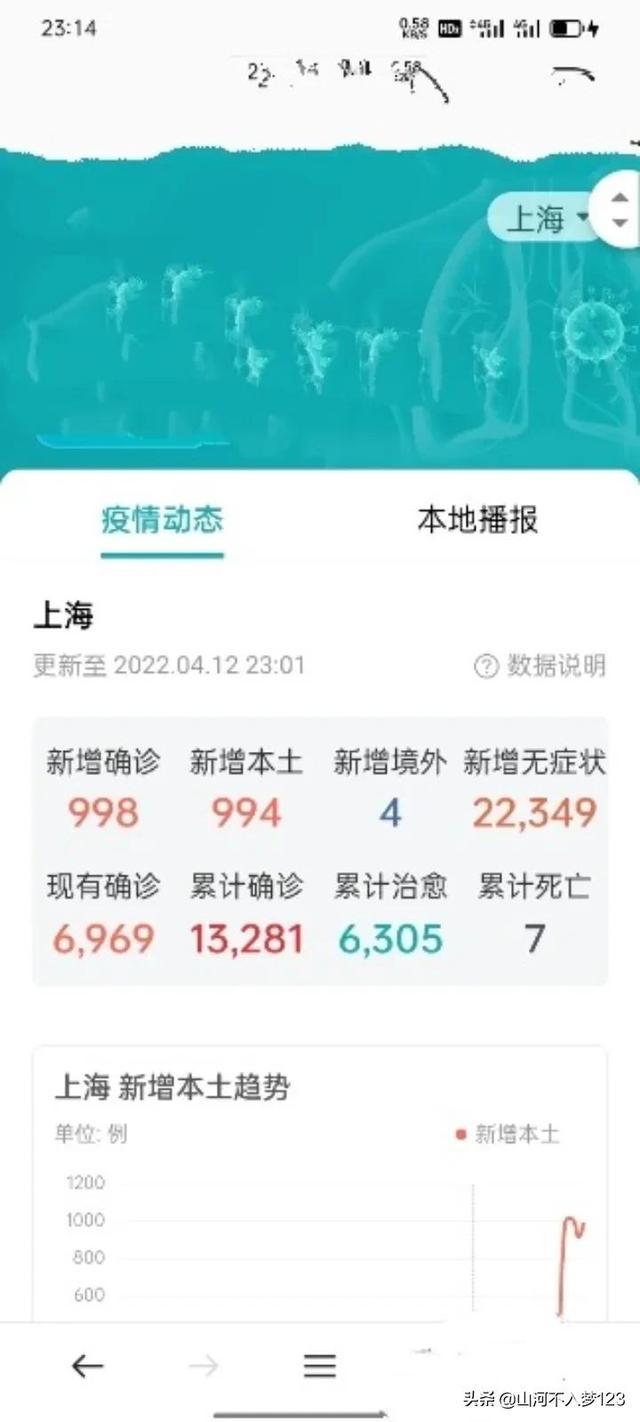Open the browser hamburger menu
Image resolution: width=640 pixels, height=1422 pixels.
320,1366
